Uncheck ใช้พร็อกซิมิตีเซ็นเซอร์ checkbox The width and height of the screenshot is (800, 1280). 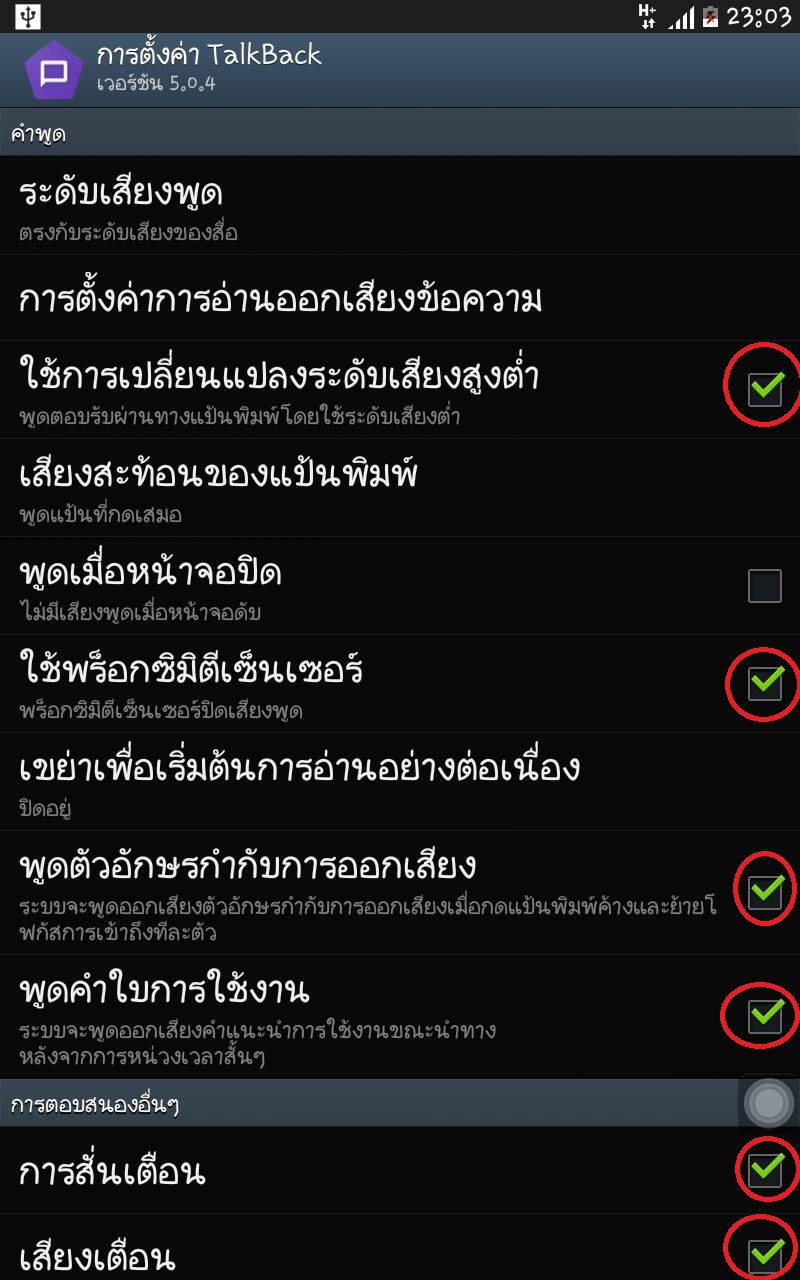pyautogui.click(x=765, y=683)
